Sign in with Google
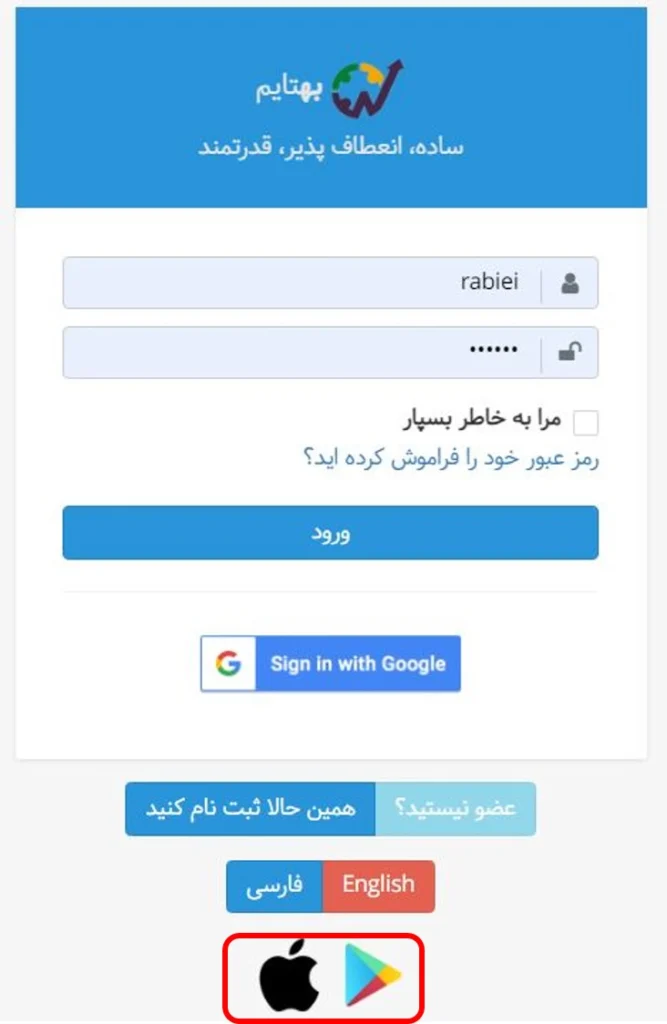This screenshot has width=667, height=1024. click(x=330, y=664)
